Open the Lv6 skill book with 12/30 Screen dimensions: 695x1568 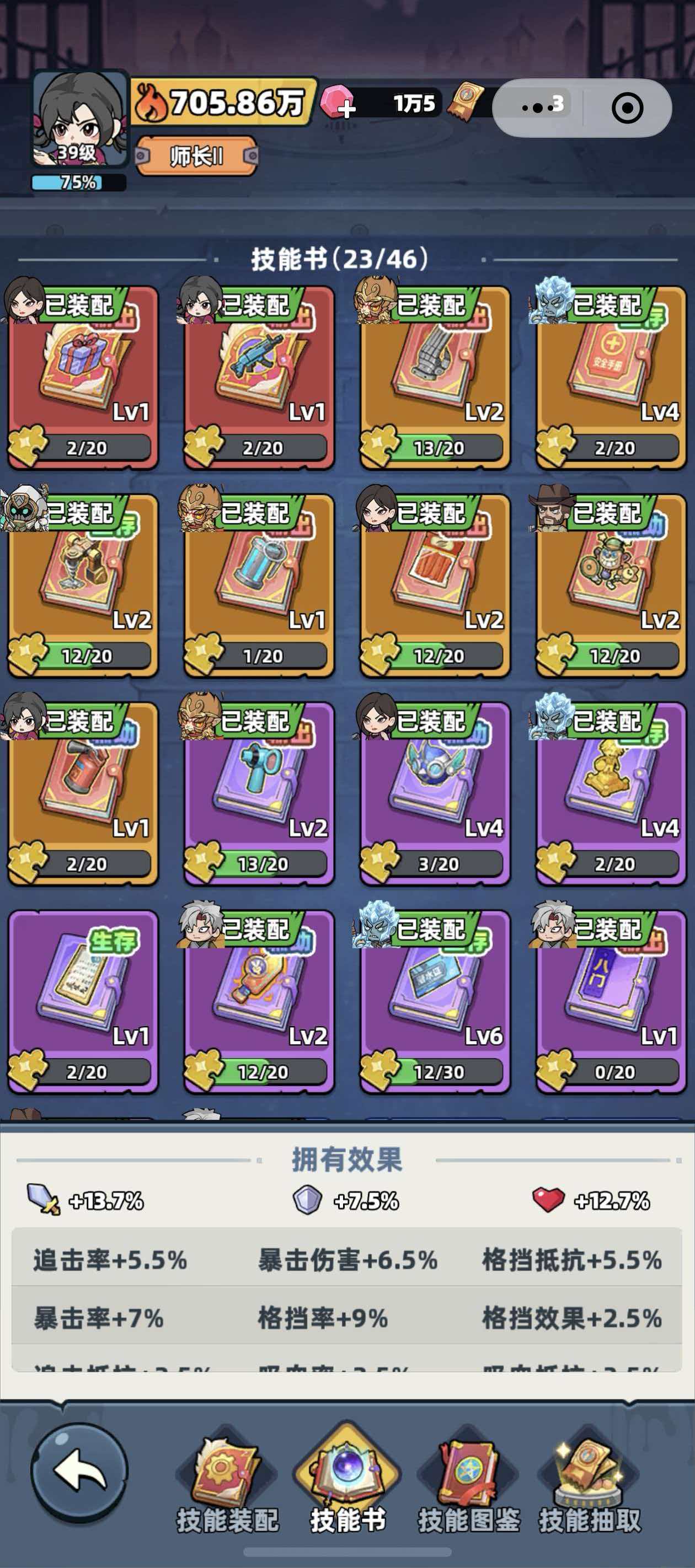435,1001
